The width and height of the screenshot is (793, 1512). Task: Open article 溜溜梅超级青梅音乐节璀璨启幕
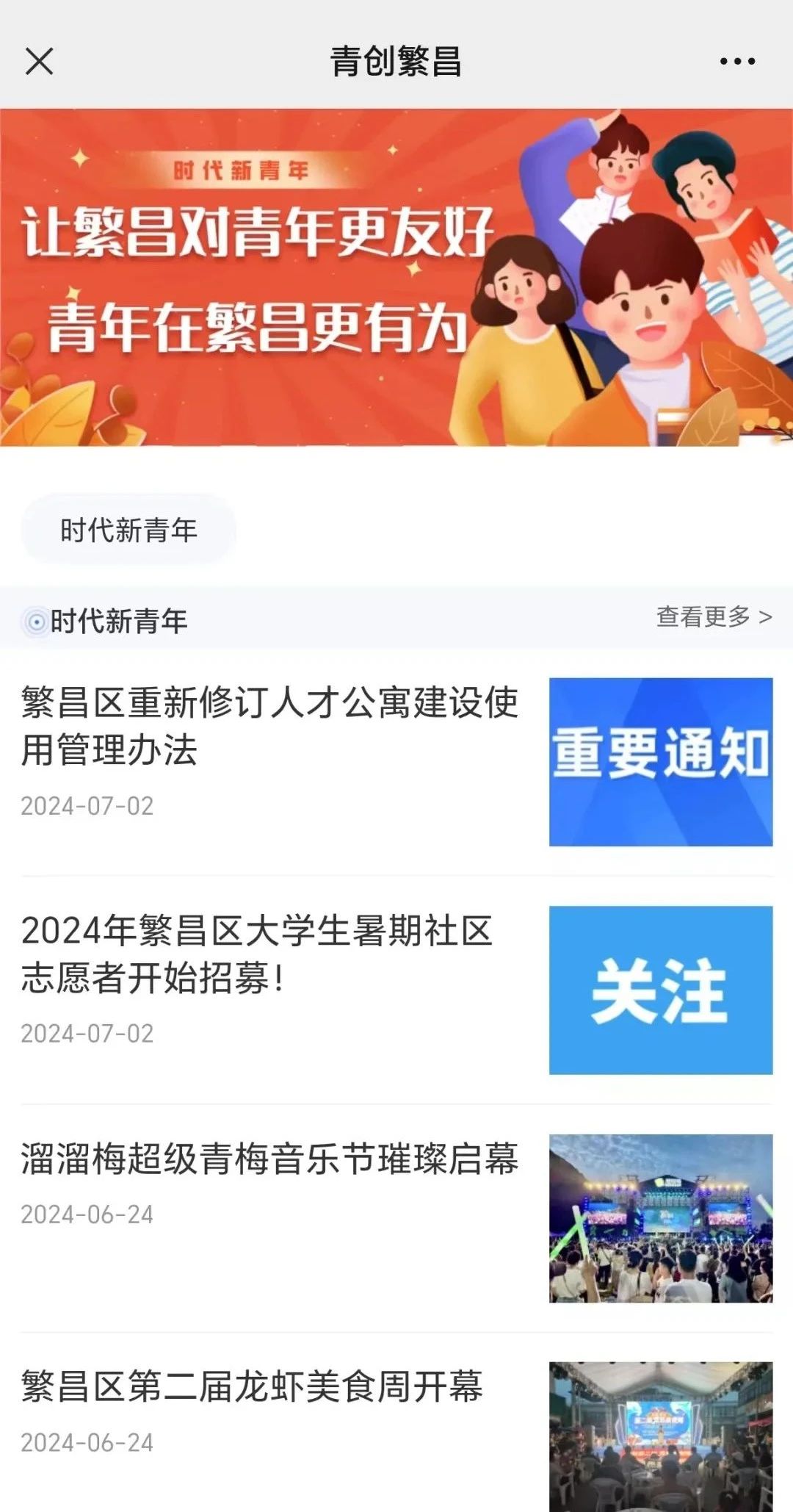point(269,1159)
